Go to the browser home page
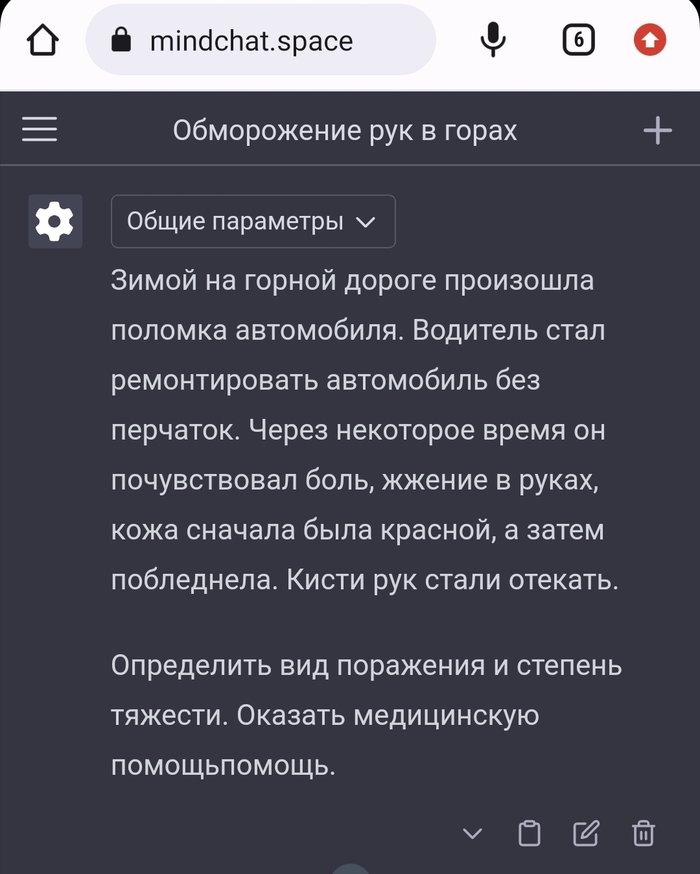The height and width of the screenshot is (874, 700). coord(43,41)
